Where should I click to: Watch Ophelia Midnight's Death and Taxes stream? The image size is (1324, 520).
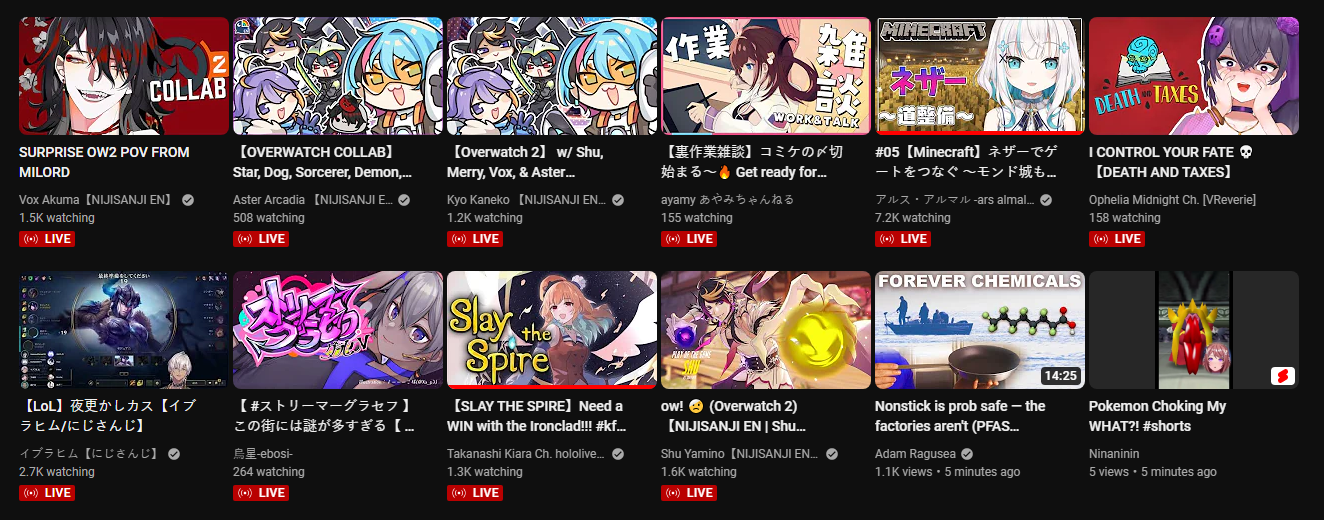(1193, 76)
